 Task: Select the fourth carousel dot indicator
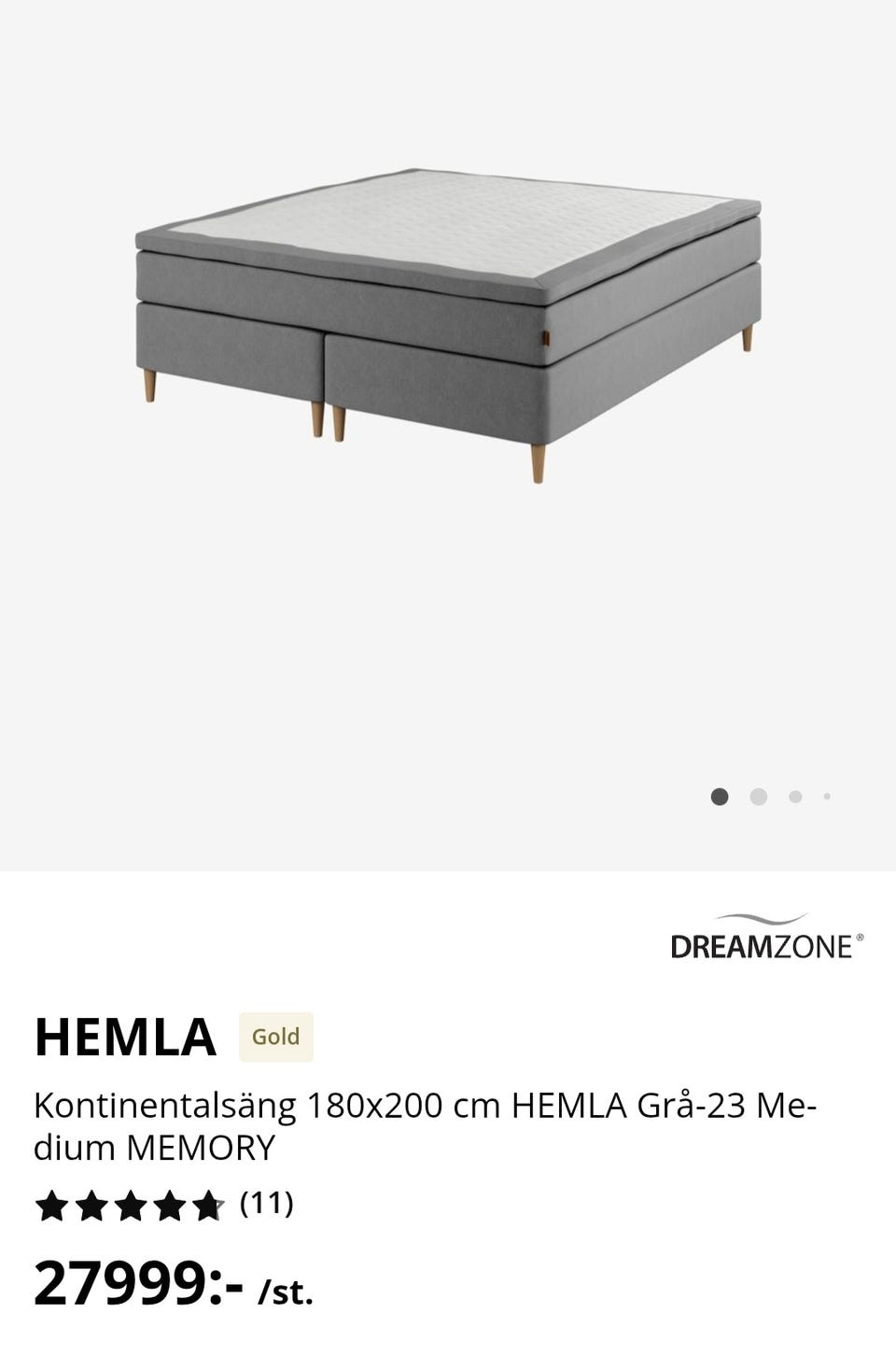coord(827,797)
